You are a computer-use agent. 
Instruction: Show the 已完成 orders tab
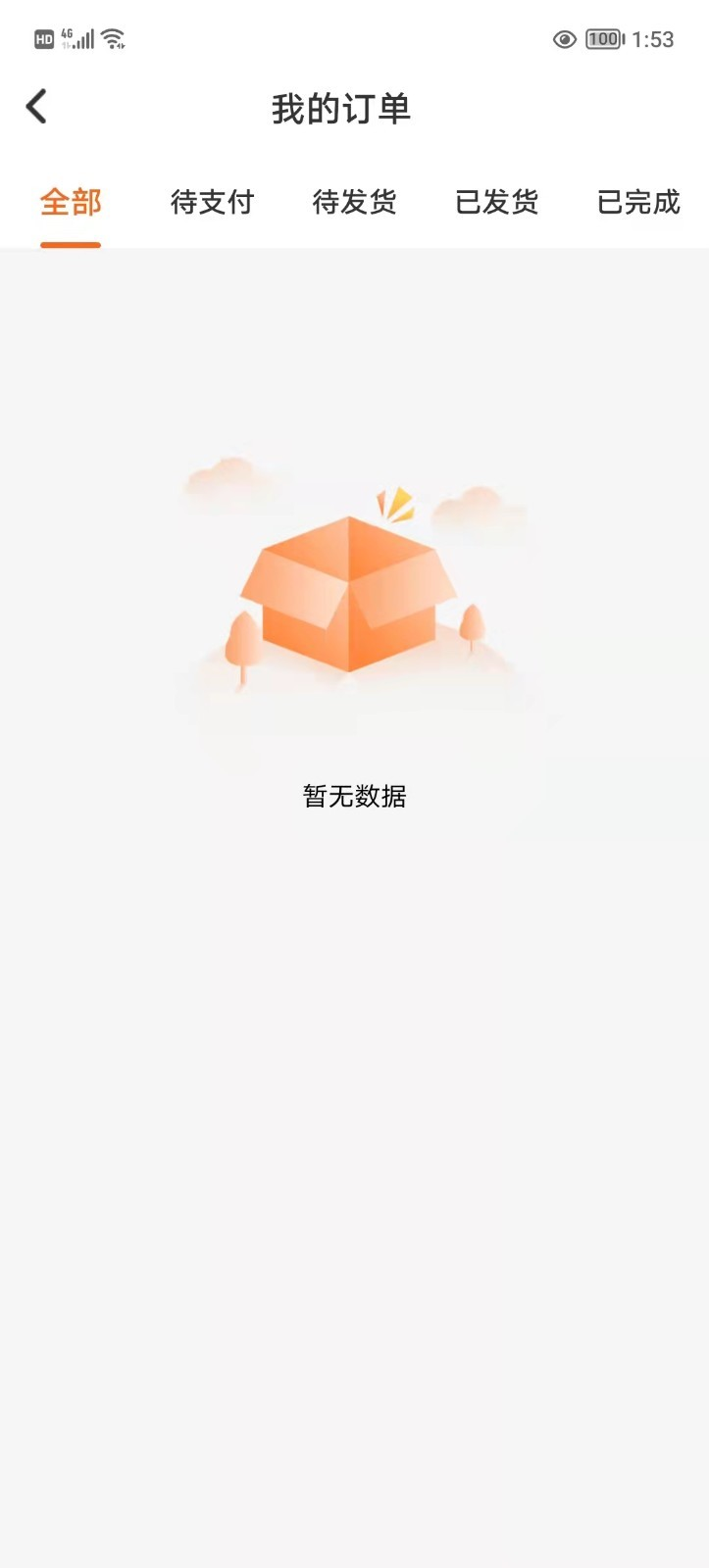coord(638,203)
